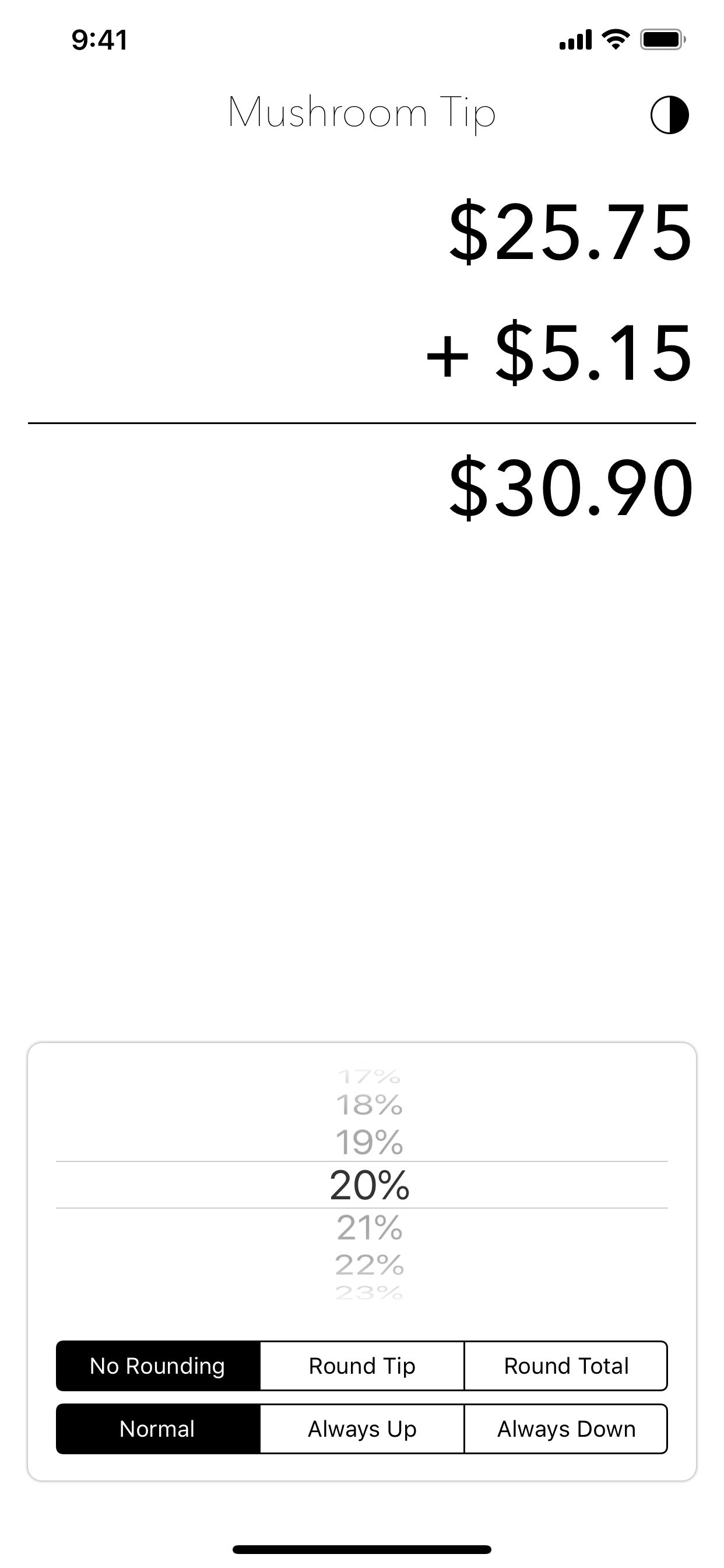Switch to Round Tip mode
The image size is (724, 1568).
click(362, 1366)
